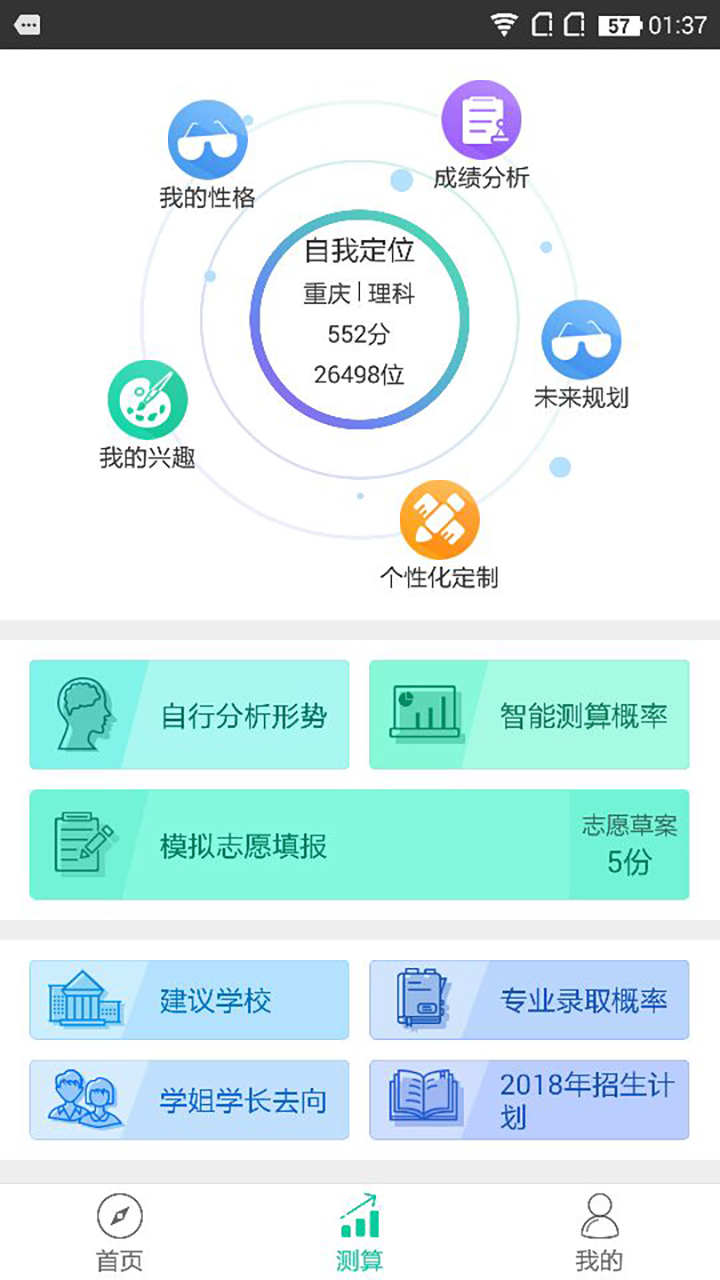
Task: Open 自行分析形势 card
Action: pos(189,715)
